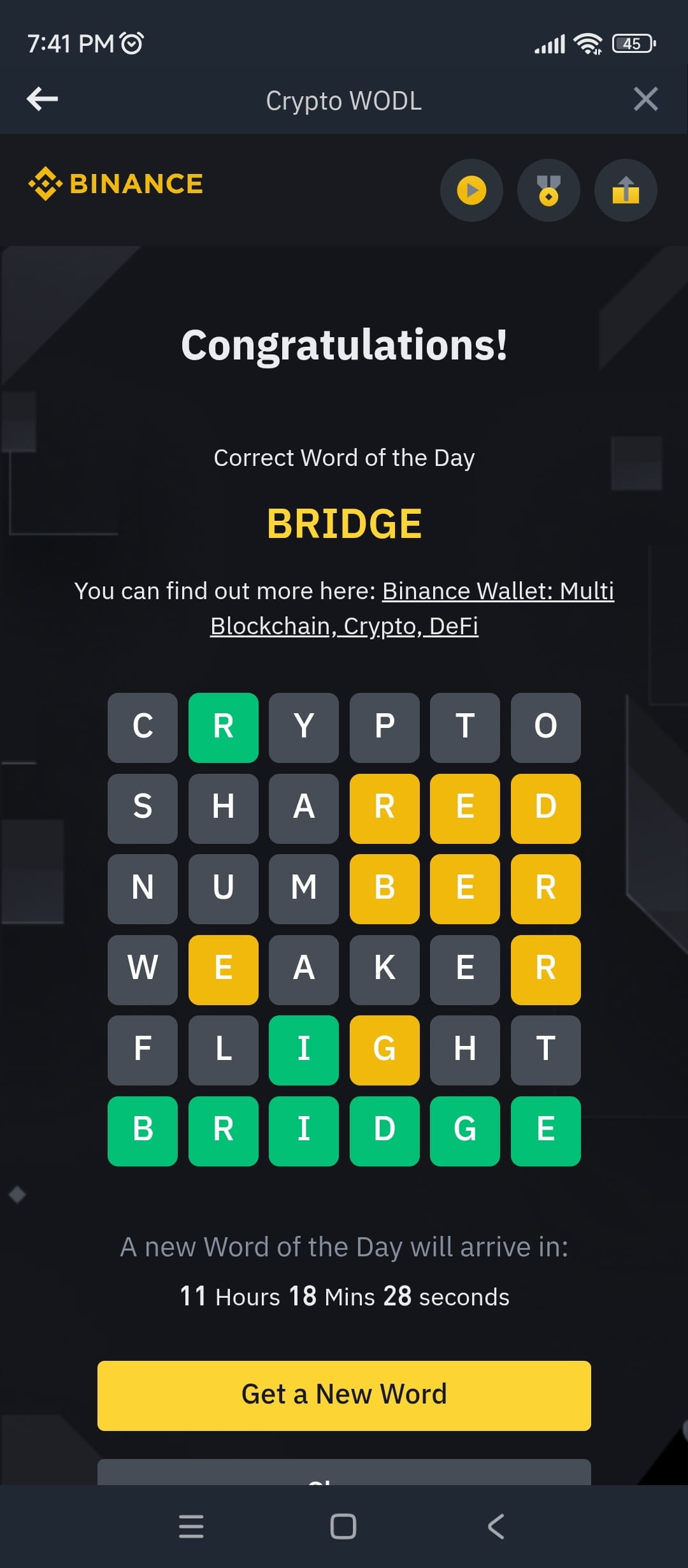Viewport: 688px width, 1568px height.
Task: Open the Binance Wallet link
Action: tap(497, 591)
